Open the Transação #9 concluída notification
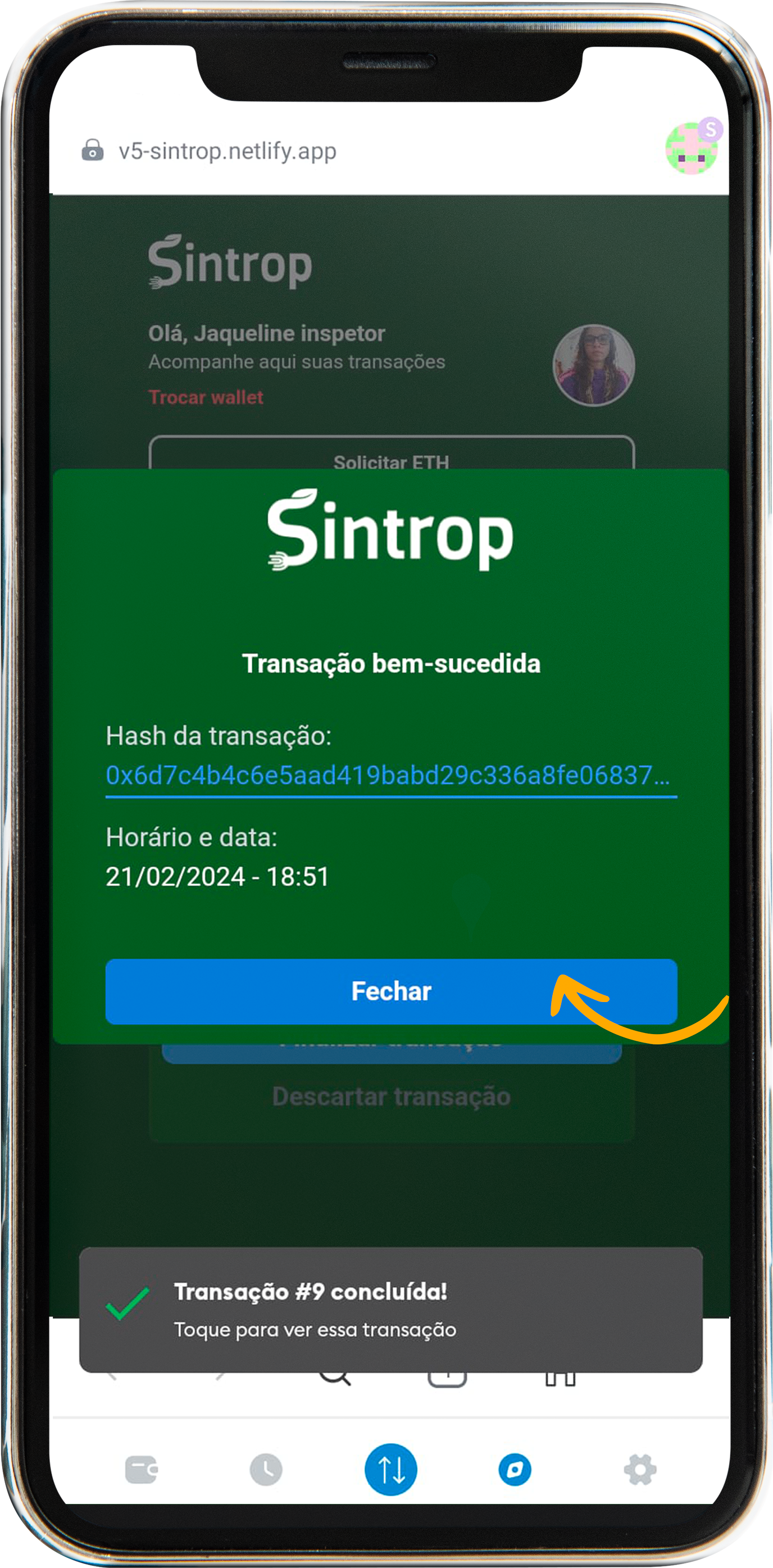This screenshot has width=773, height=1568. click(x=391, y=1310)
